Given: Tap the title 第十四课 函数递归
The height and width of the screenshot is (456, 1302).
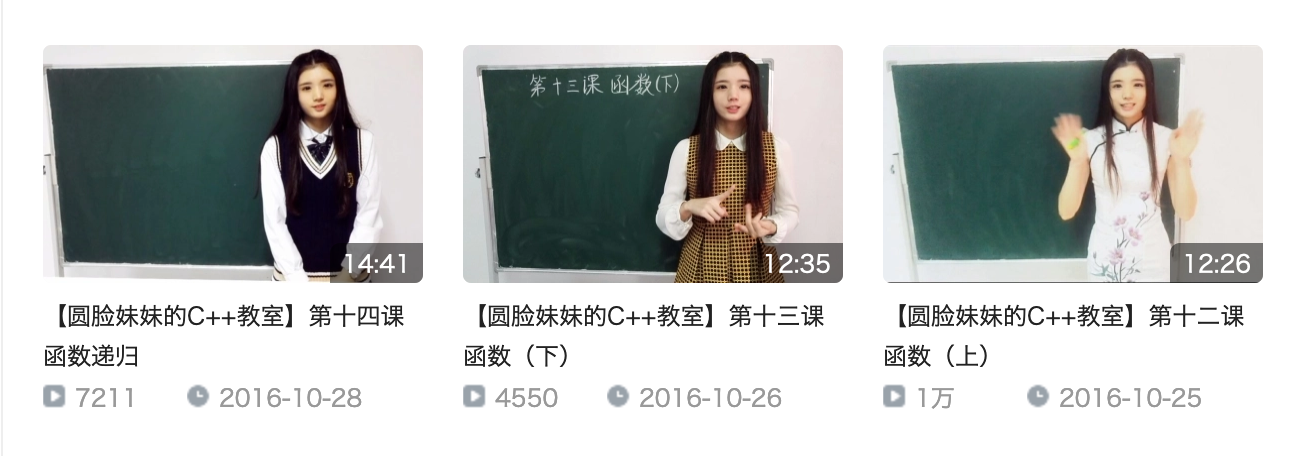Looking at the screenshot, I should 224,336.
